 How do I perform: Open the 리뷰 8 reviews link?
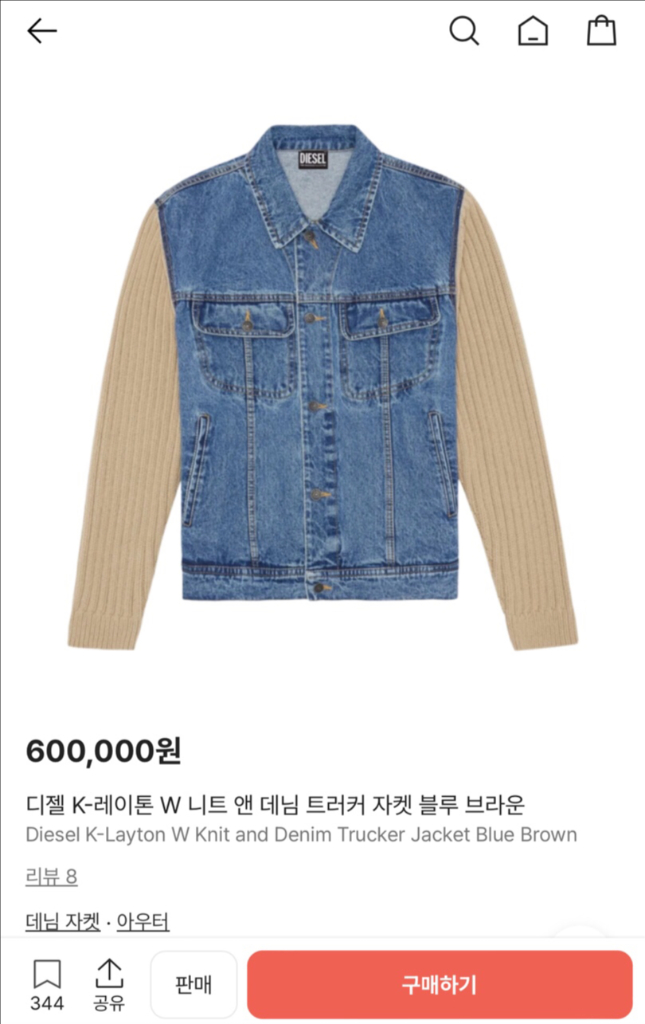point(51,877)
